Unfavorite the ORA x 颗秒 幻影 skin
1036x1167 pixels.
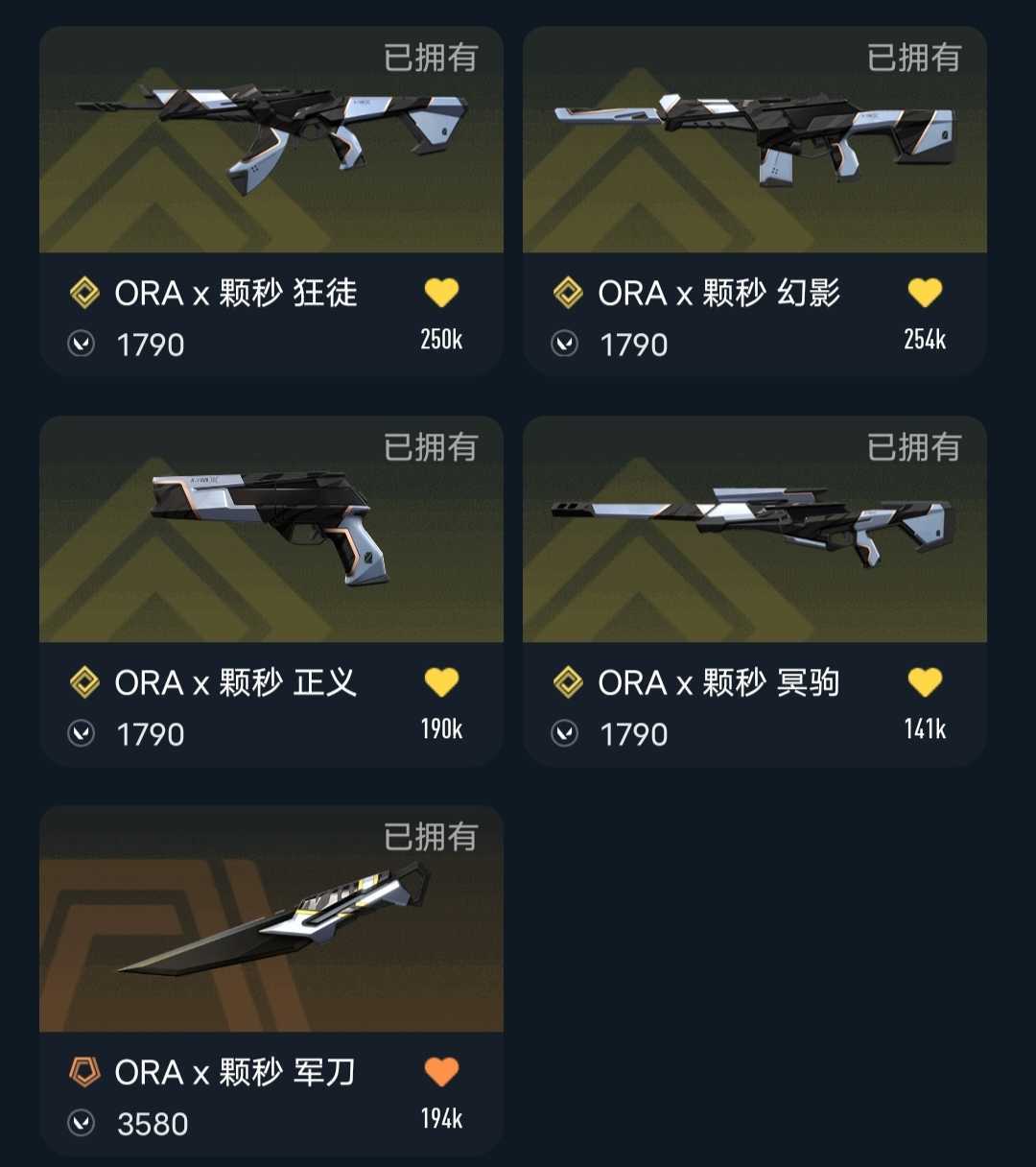924,292
